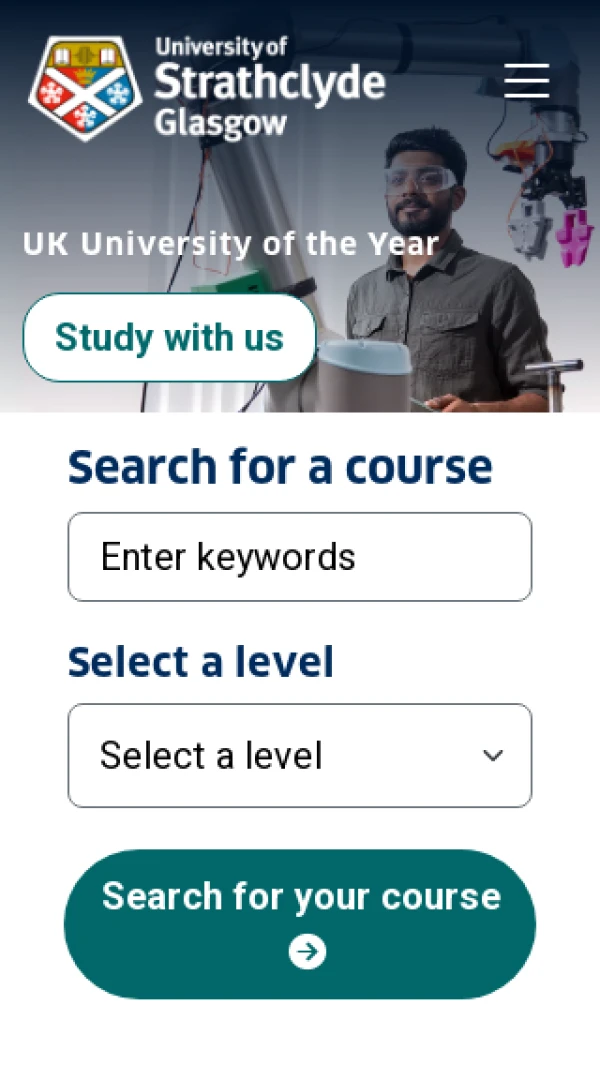Focus the Enter keywords course field
Viewport: 600px width, 1065px height.
[299, 557]
